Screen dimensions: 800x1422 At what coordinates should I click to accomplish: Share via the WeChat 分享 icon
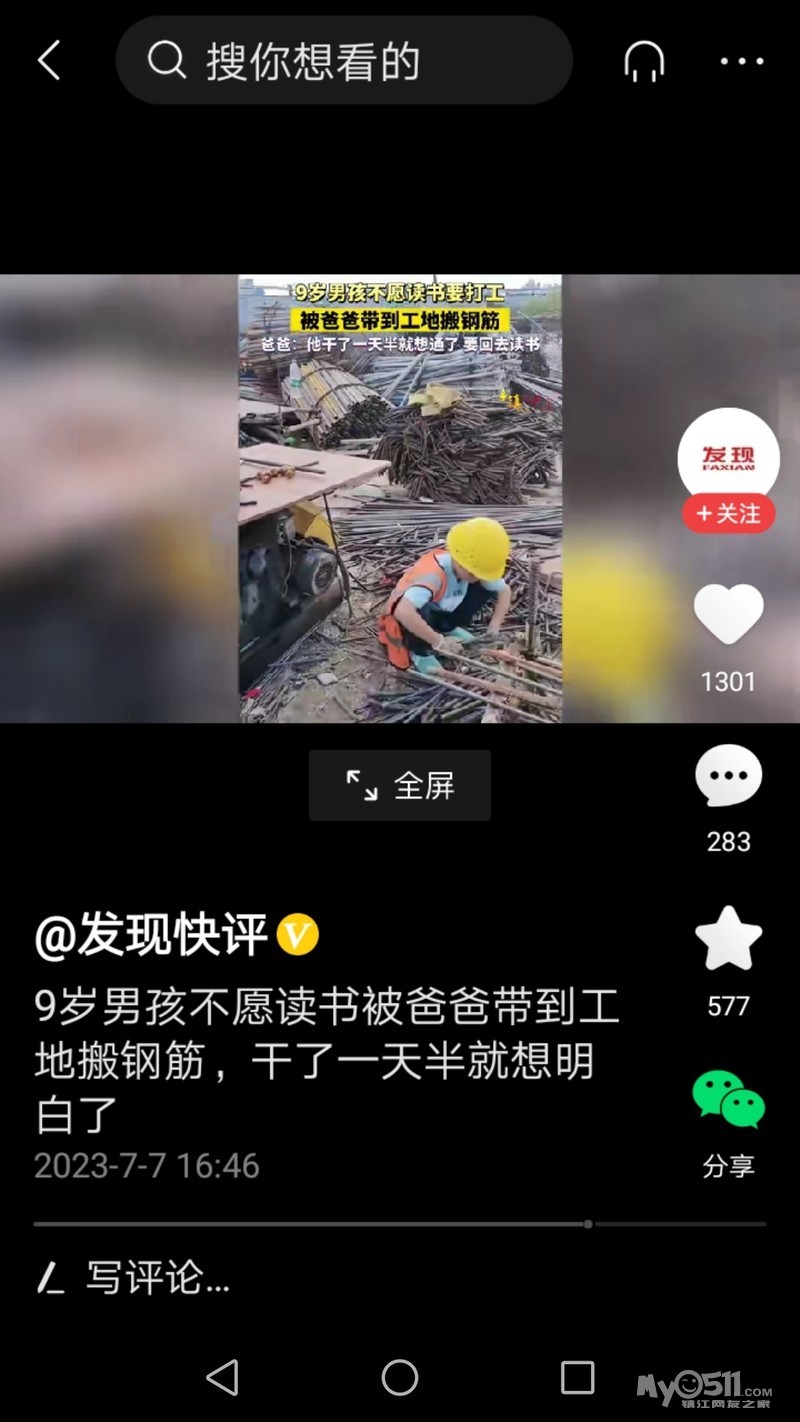click(728, 1100)
